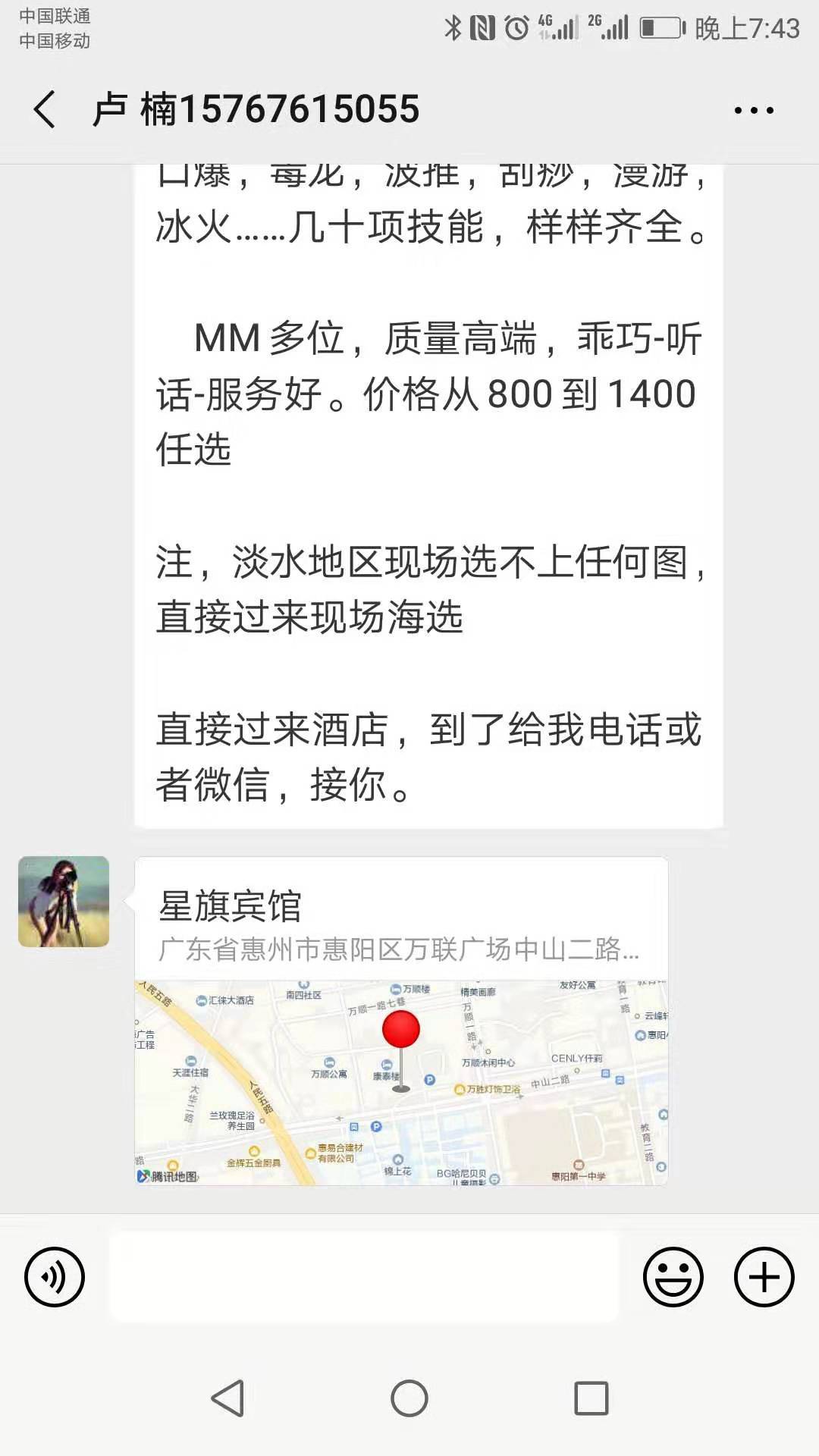
Task: Open the emoji picker
Action: [673, 1277]
